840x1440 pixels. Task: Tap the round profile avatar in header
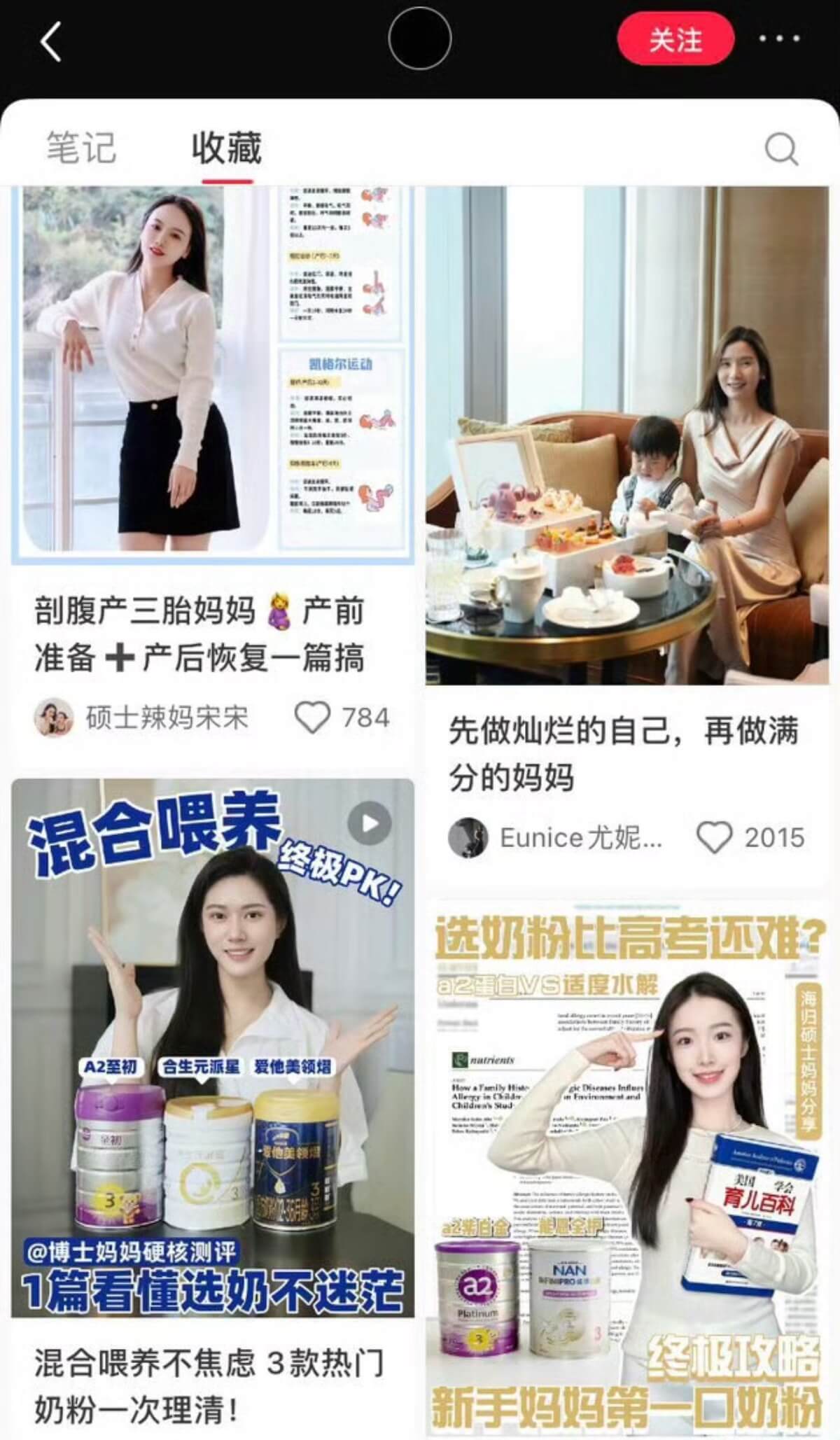[x=419, y=39]
